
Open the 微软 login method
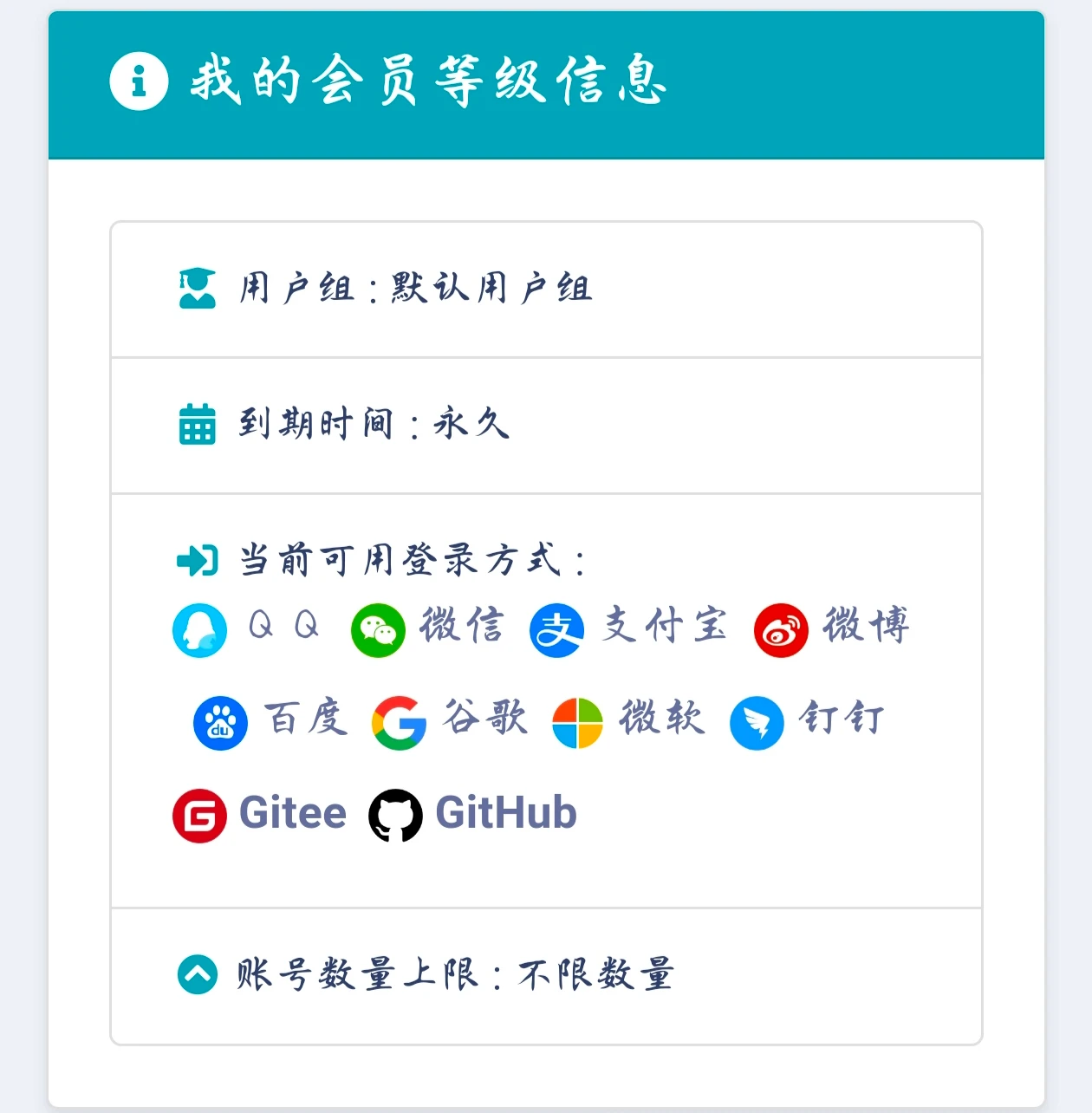[x=627, y=721]
